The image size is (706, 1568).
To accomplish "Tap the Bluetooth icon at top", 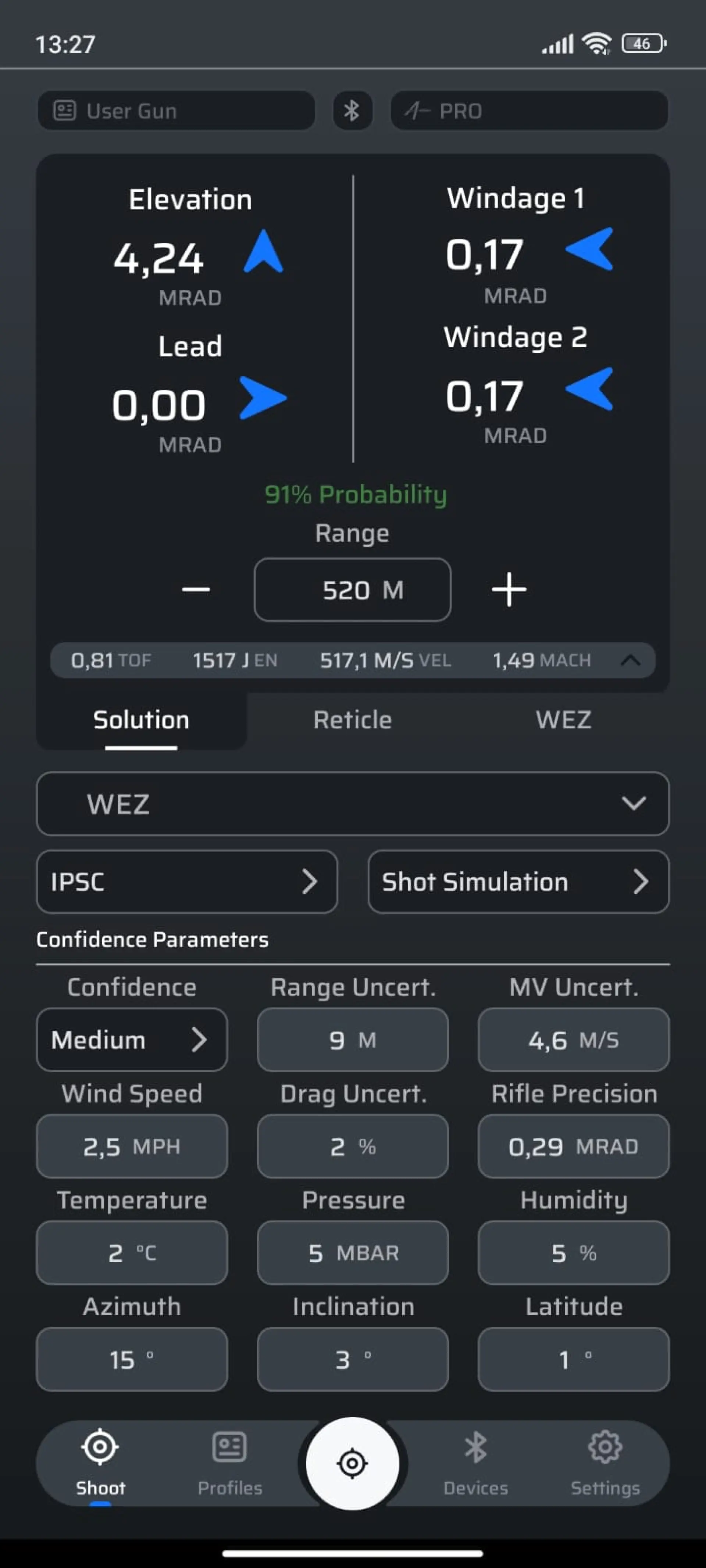I will point(352,111).
